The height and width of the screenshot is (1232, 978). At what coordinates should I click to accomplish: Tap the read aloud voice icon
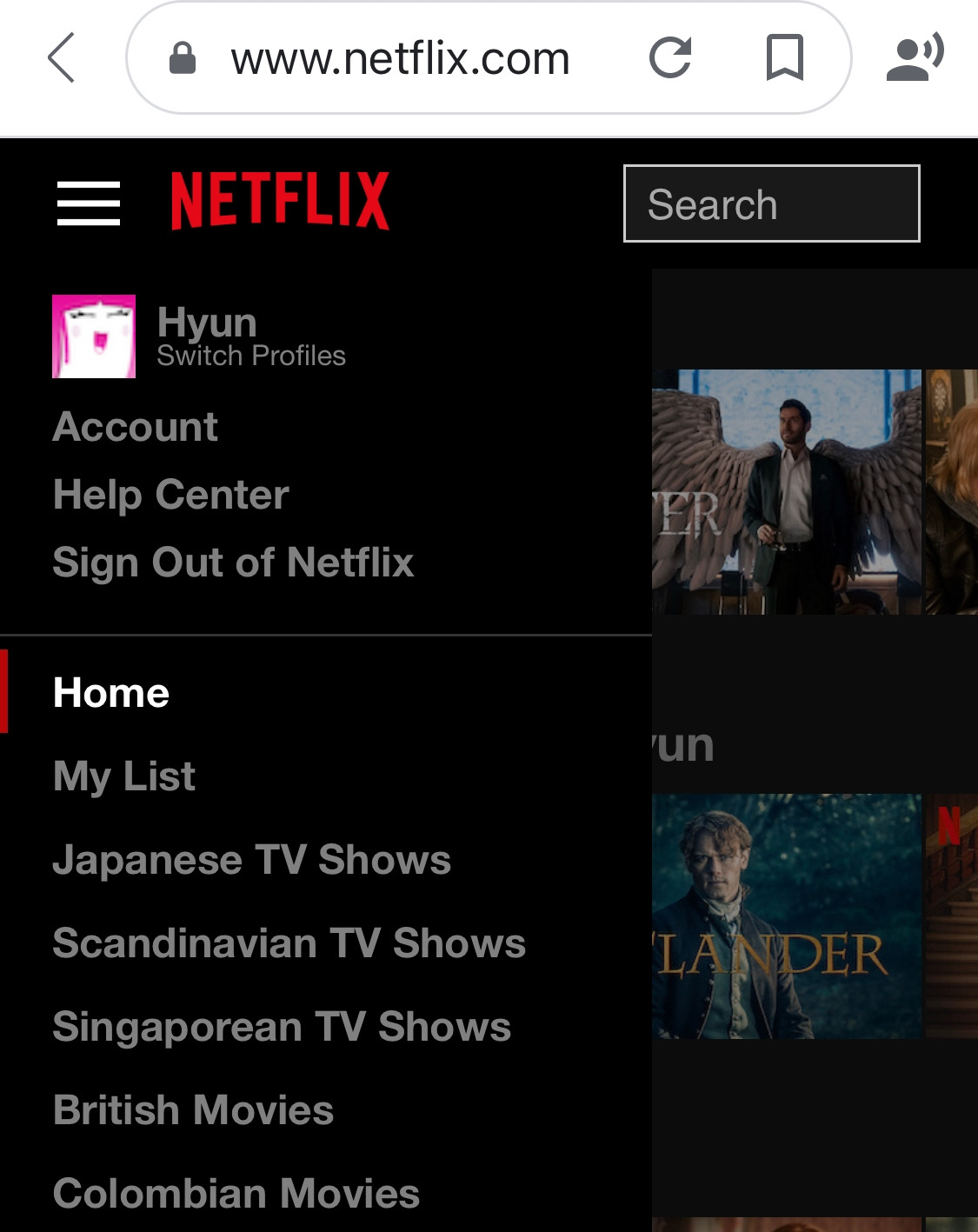pyautogui.click(x=915, y=58)
